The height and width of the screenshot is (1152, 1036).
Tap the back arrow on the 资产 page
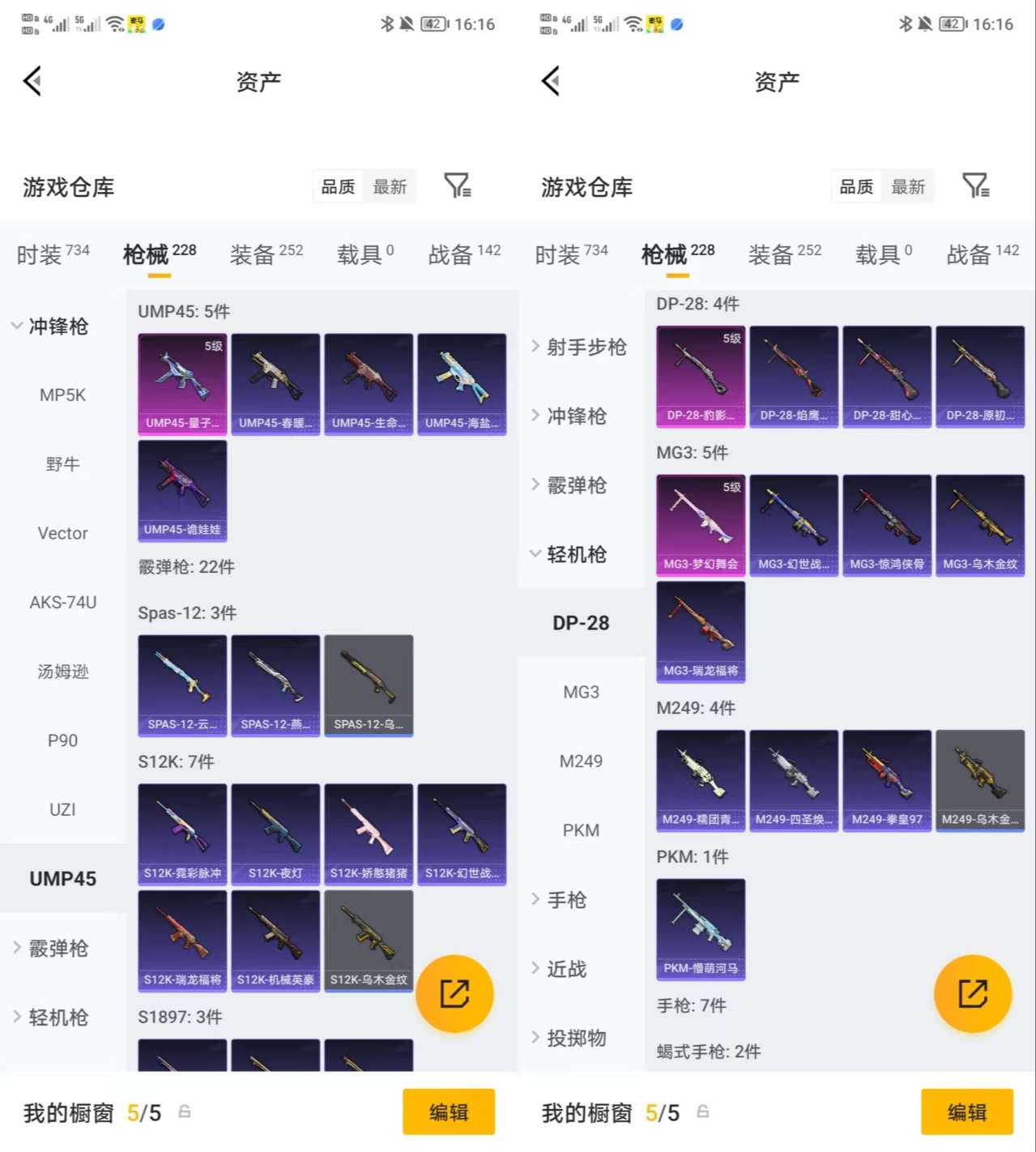coord(31,81)
